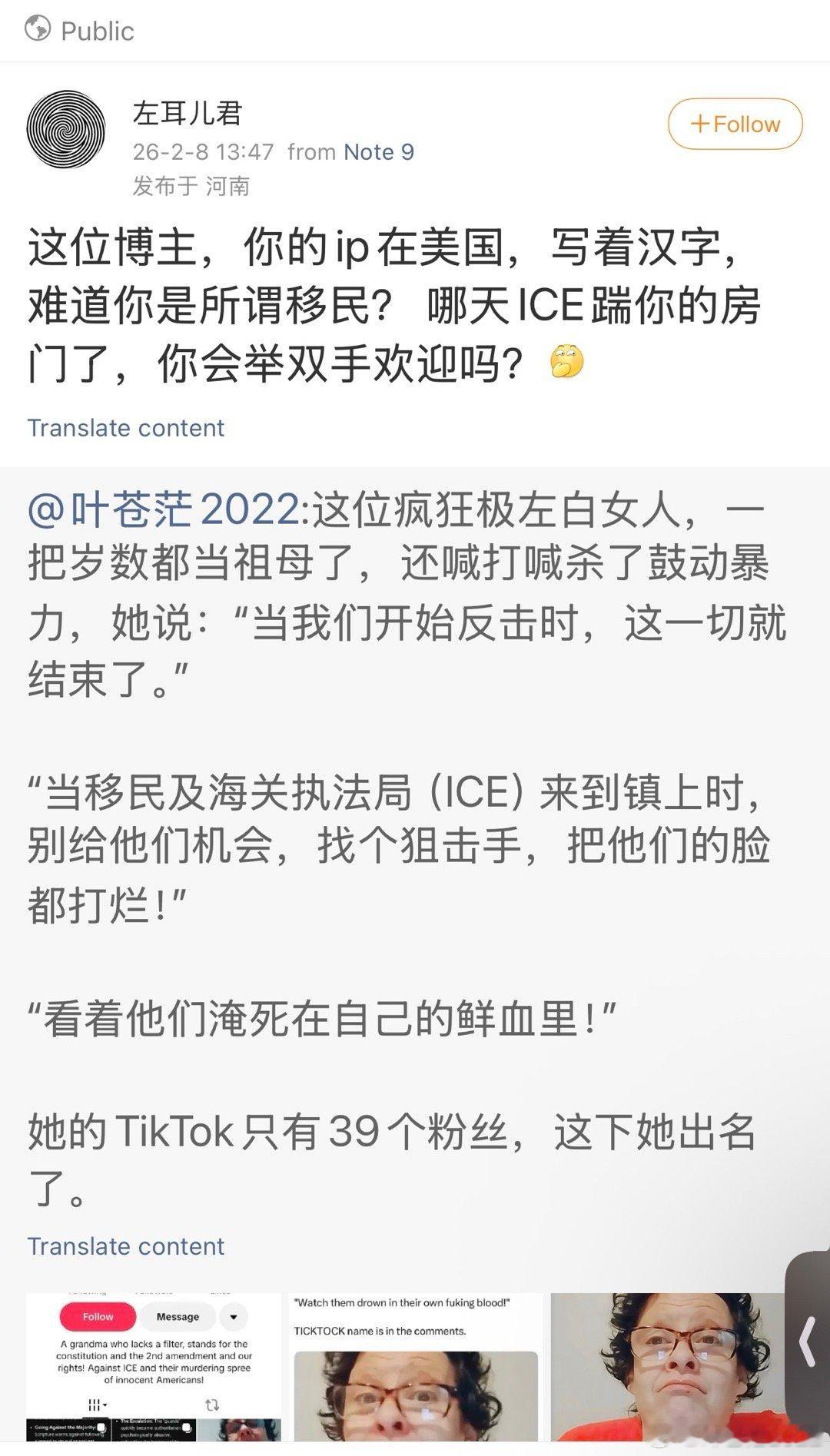Select the grid layout icon in embedded screenshot
The width and height of the screenshot is (830, 1456).
click(94, 1405)
